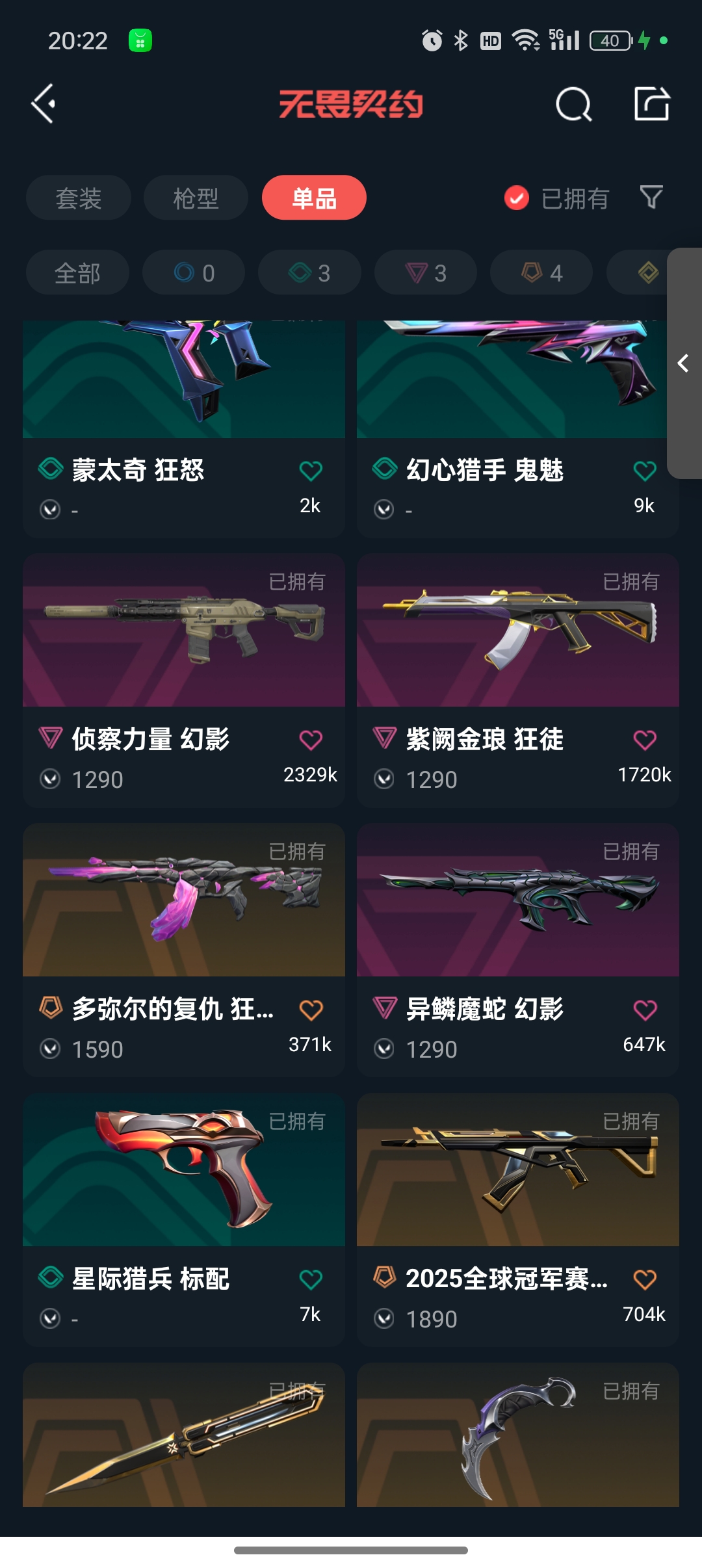Select the 全部 rarity chip
The height and width of the screenshot is (1568, 702).
coord(77,272)
